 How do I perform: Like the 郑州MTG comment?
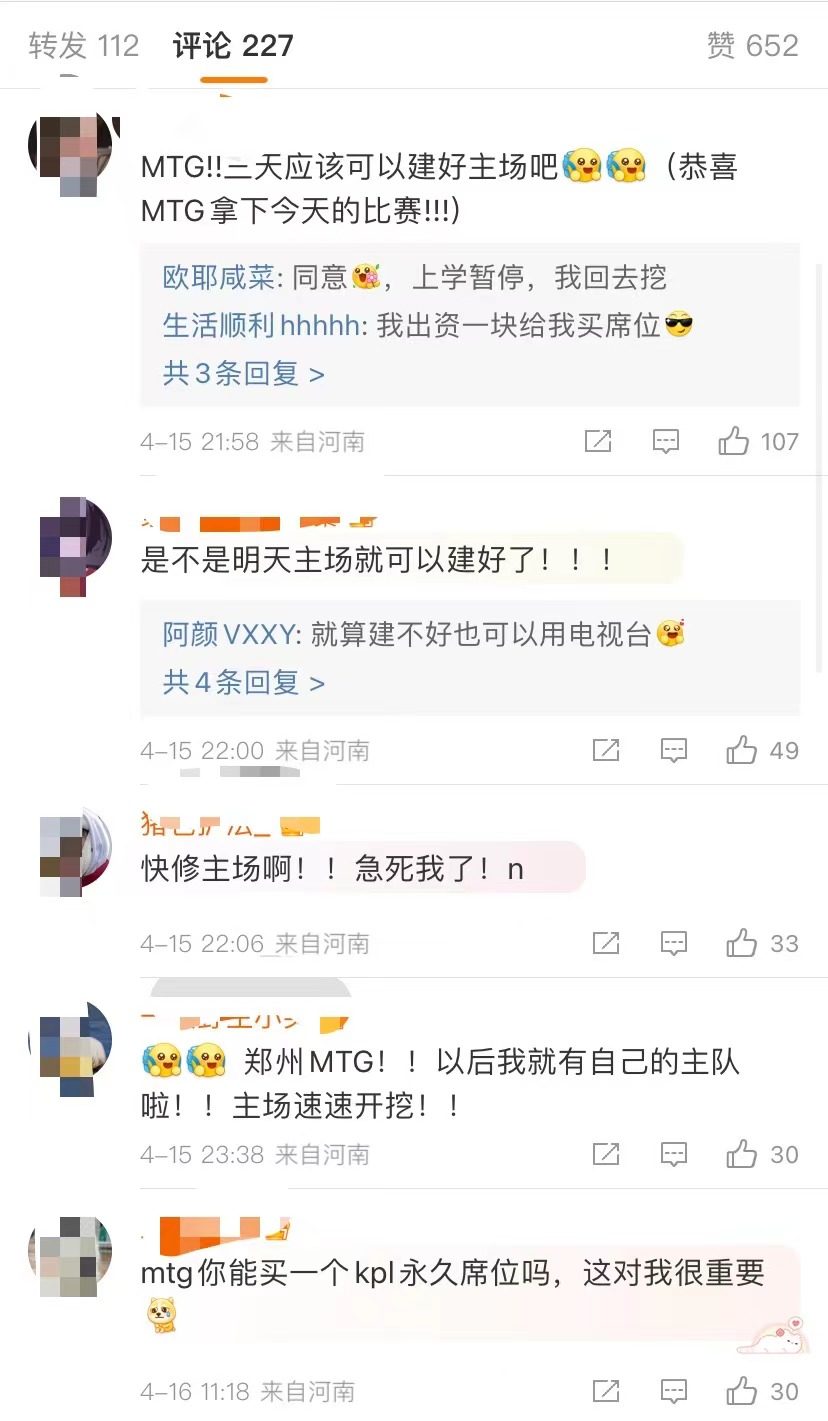(742, 1155)
